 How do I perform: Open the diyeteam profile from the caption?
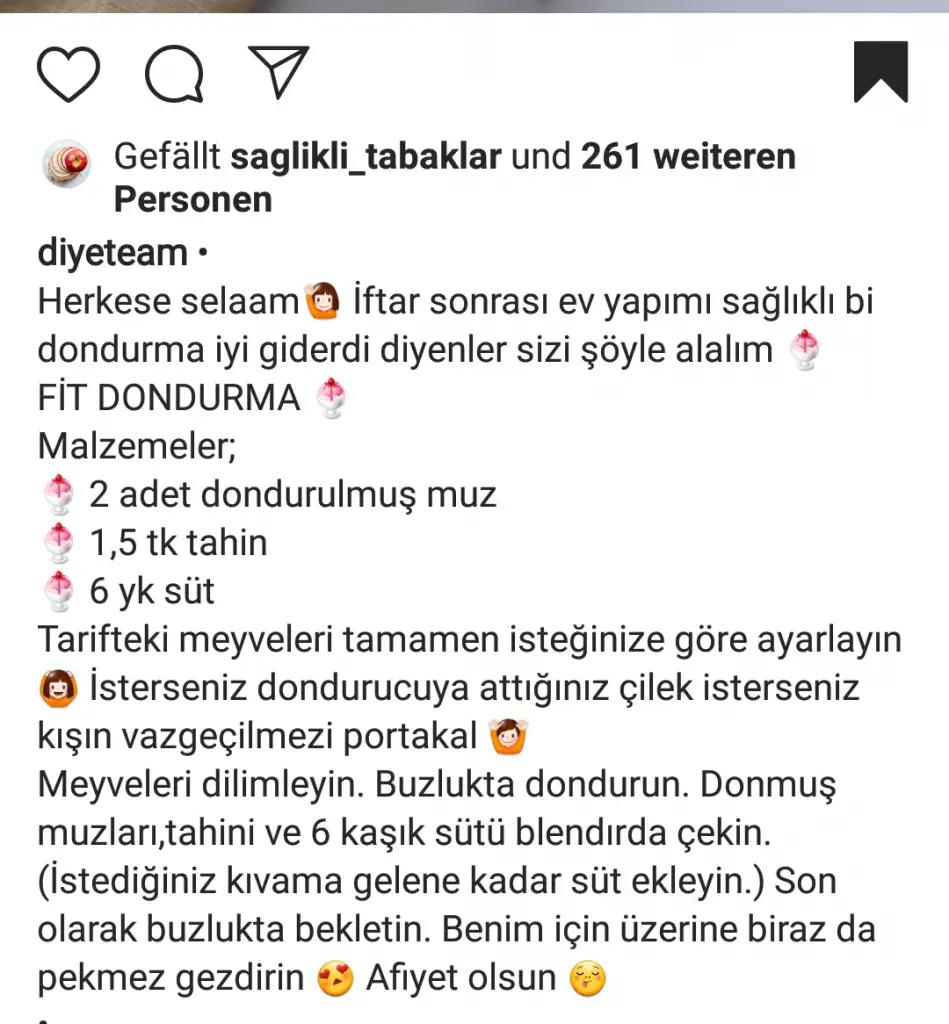[112, 253]
